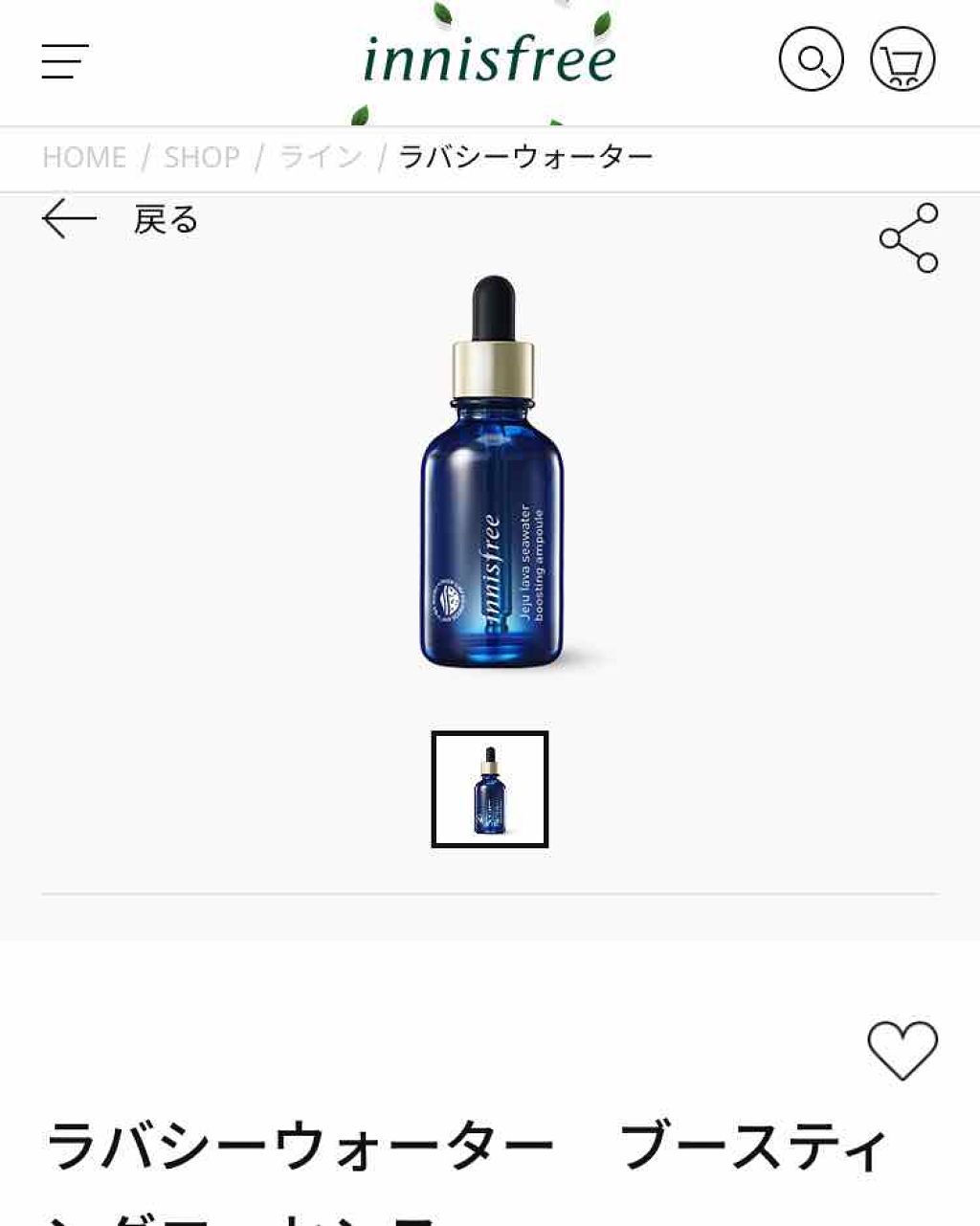
Task: Go to the HOME breadcrumb link
Action: (85, 156)
